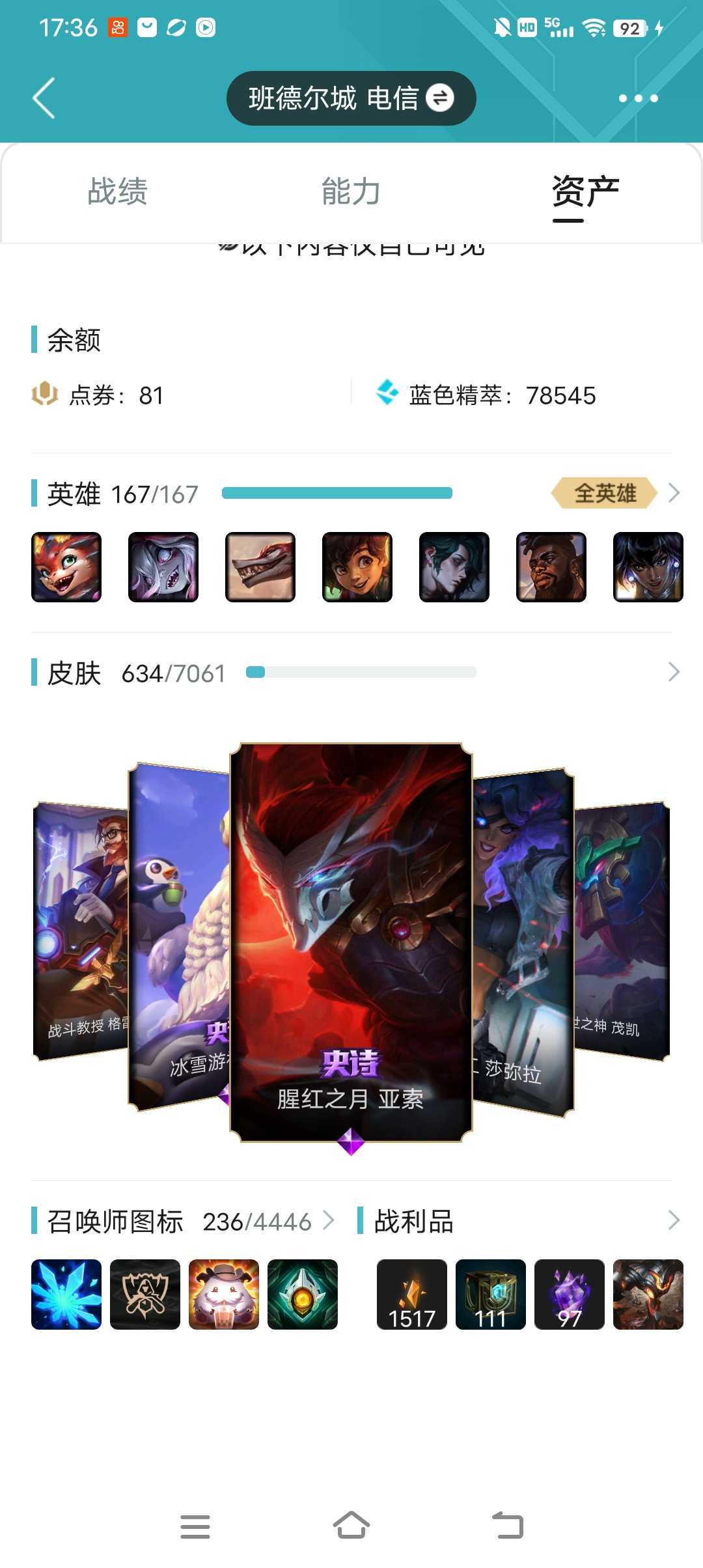Select the 资产 tab
The height and width of the screenshot is (1568, 703).
click(x=585, y=191)
